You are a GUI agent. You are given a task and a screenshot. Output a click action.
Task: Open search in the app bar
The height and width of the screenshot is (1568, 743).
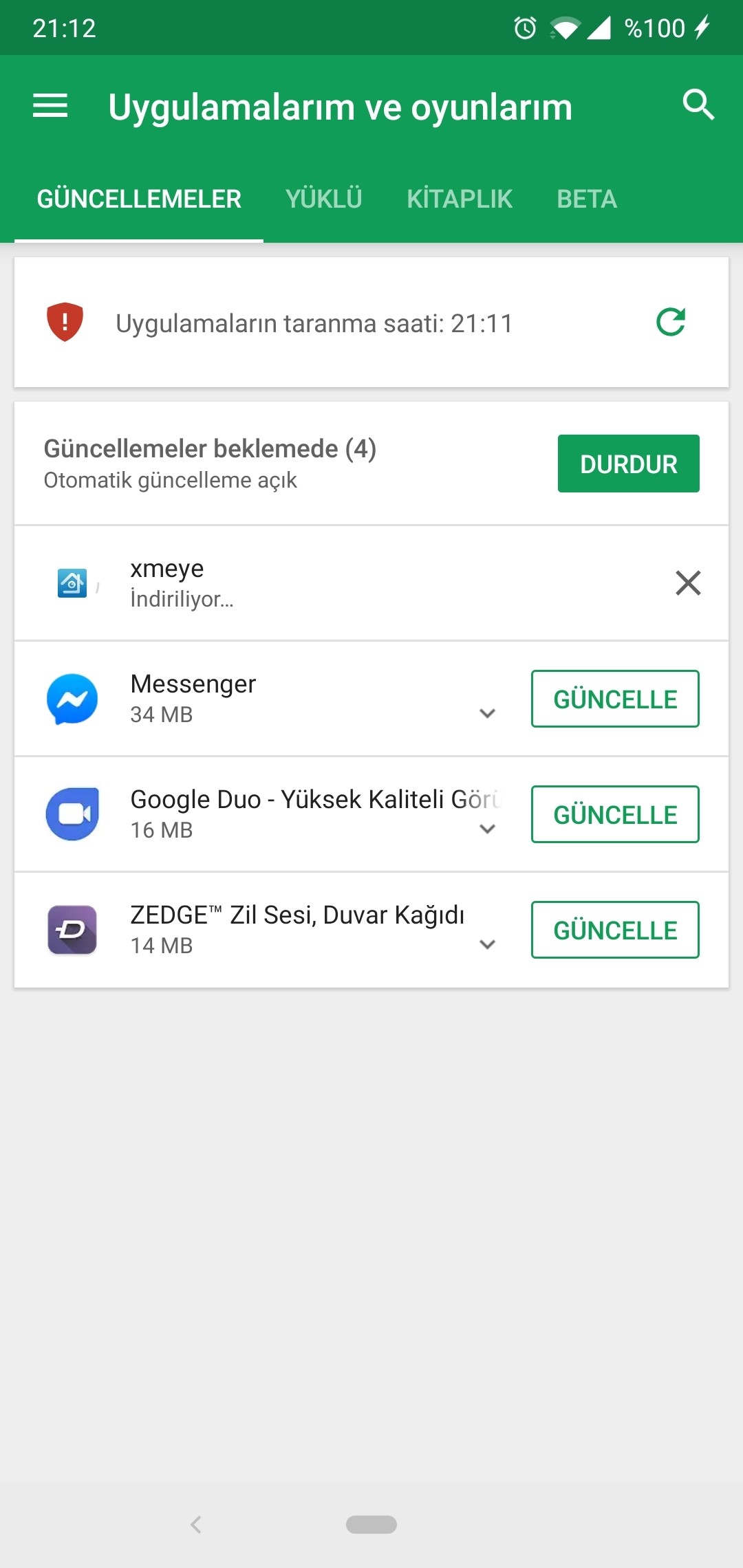698,105
